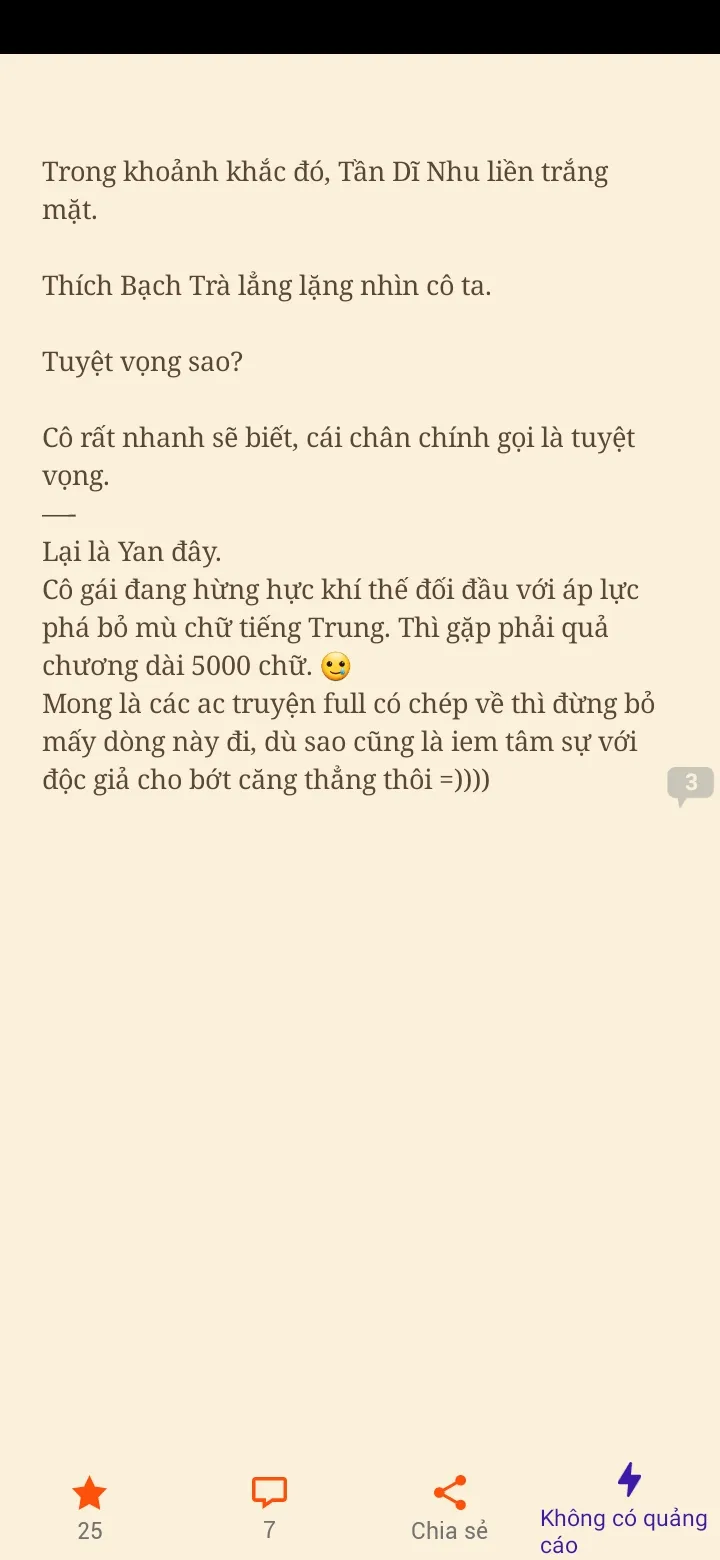View the 3 inline comments on the paragraph

[x=690, y=783]
